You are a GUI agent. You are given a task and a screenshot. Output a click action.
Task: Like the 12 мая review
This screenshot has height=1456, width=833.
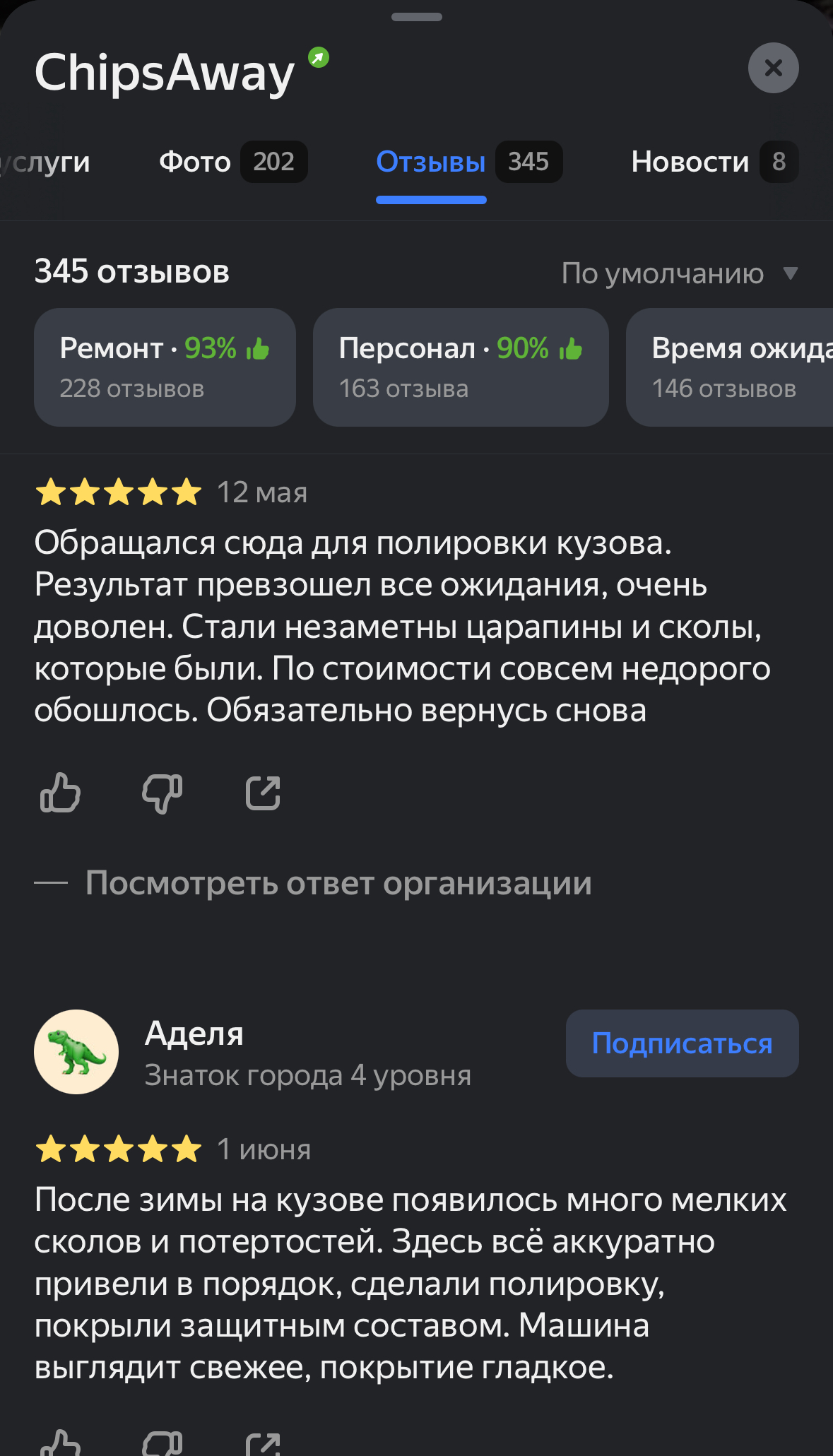pos(61,793)
